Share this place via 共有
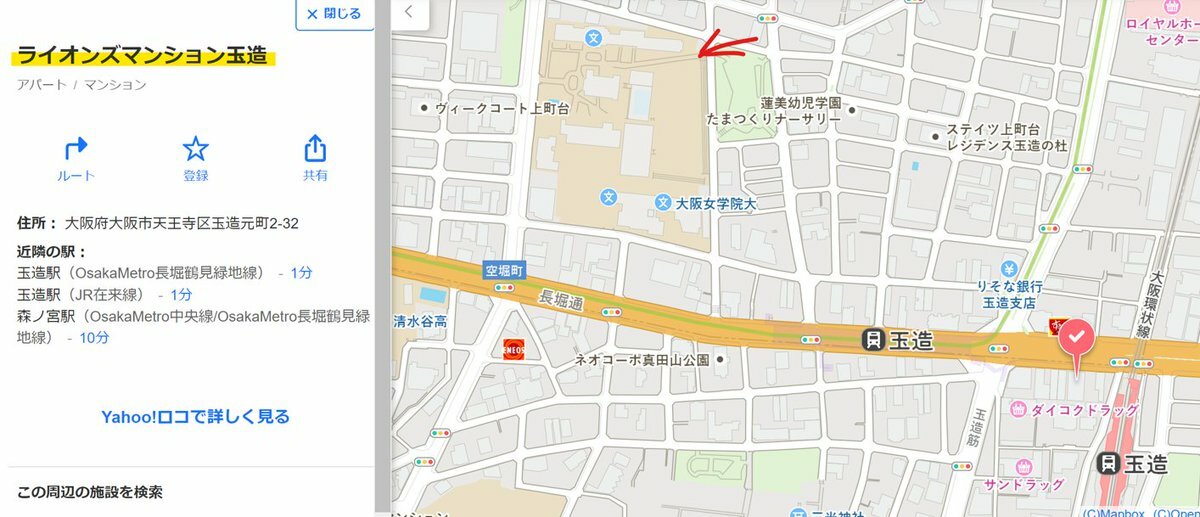The height and width of the screenshot is (517, 1200). [x=315, y=159]
